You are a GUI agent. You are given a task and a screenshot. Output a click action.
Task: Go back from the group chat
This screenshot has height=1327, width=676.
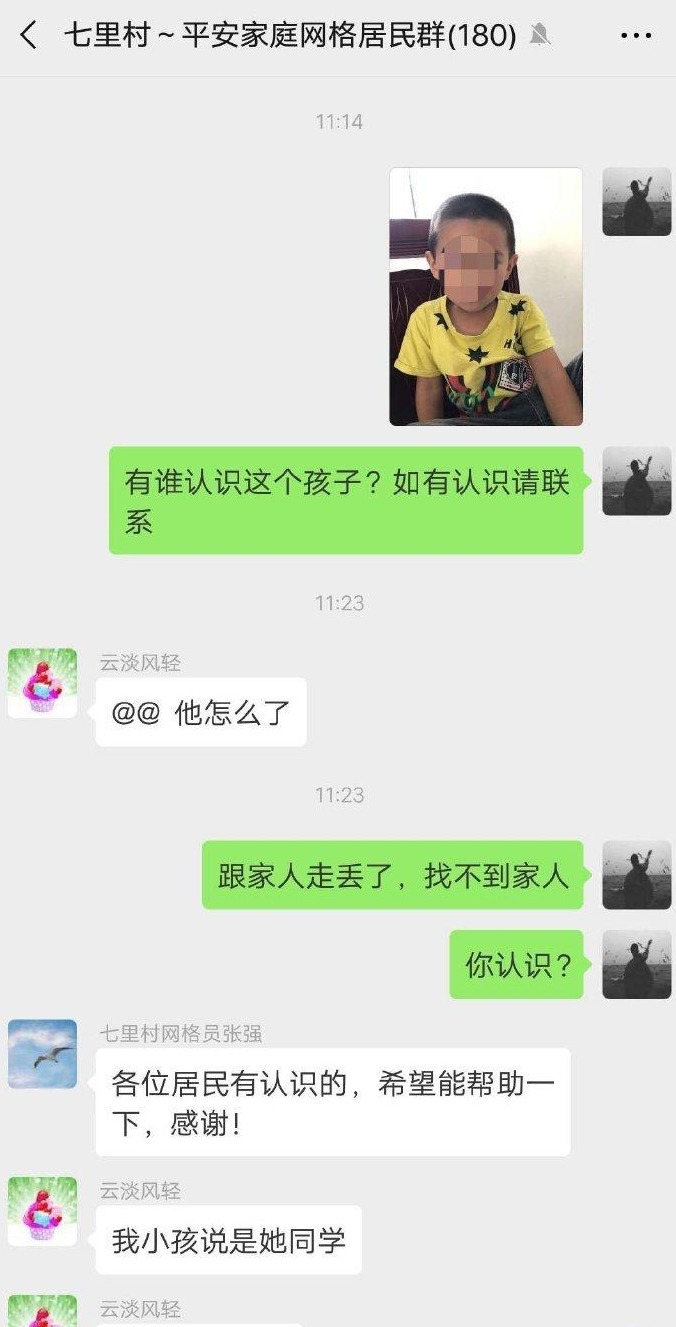click(28, 37)
